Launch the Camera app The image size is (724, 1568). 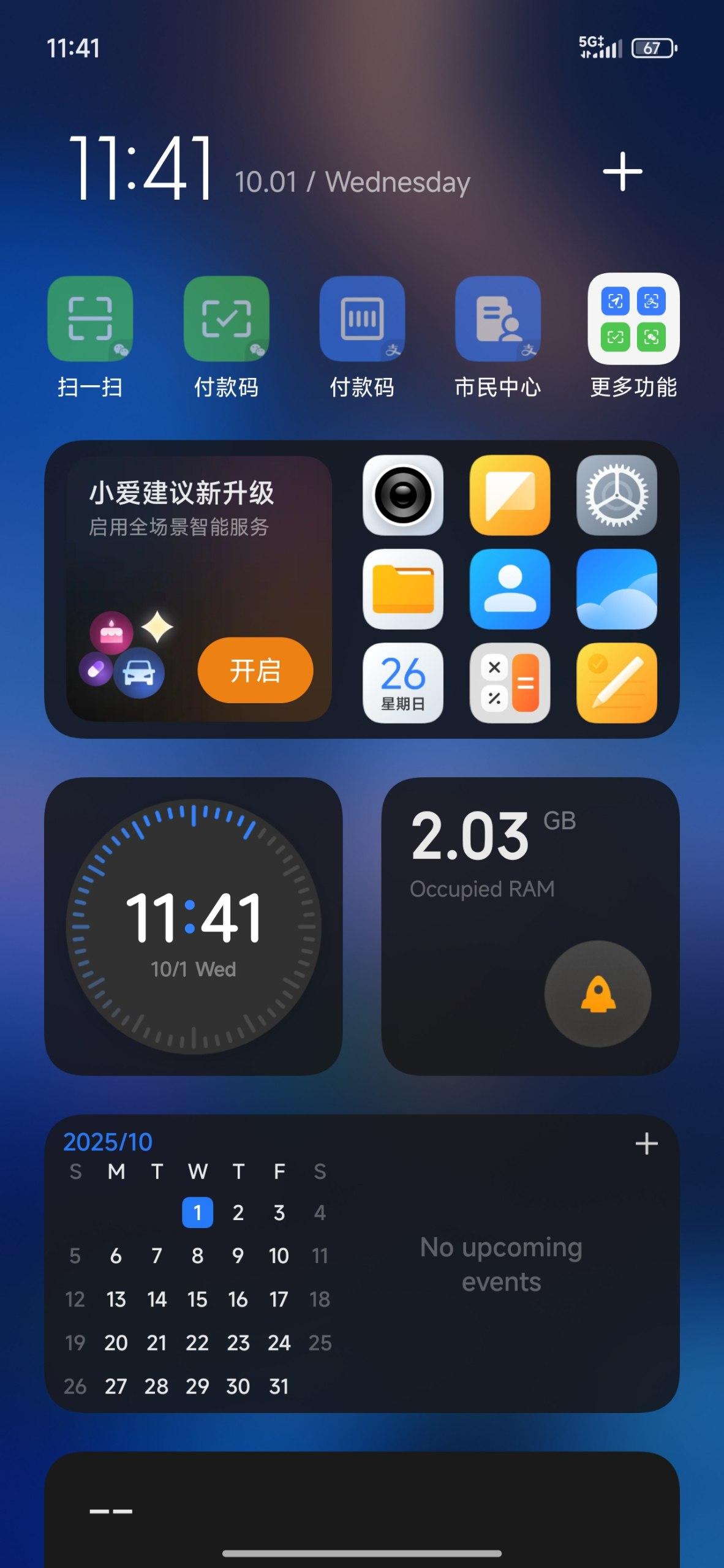(402, 495)
